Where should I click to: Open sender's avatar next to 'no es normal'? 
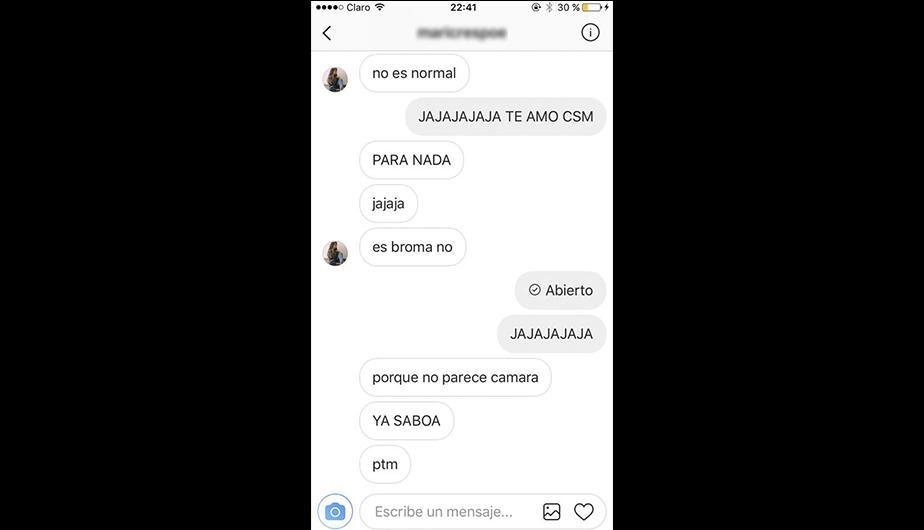click(x=335, y=79)
